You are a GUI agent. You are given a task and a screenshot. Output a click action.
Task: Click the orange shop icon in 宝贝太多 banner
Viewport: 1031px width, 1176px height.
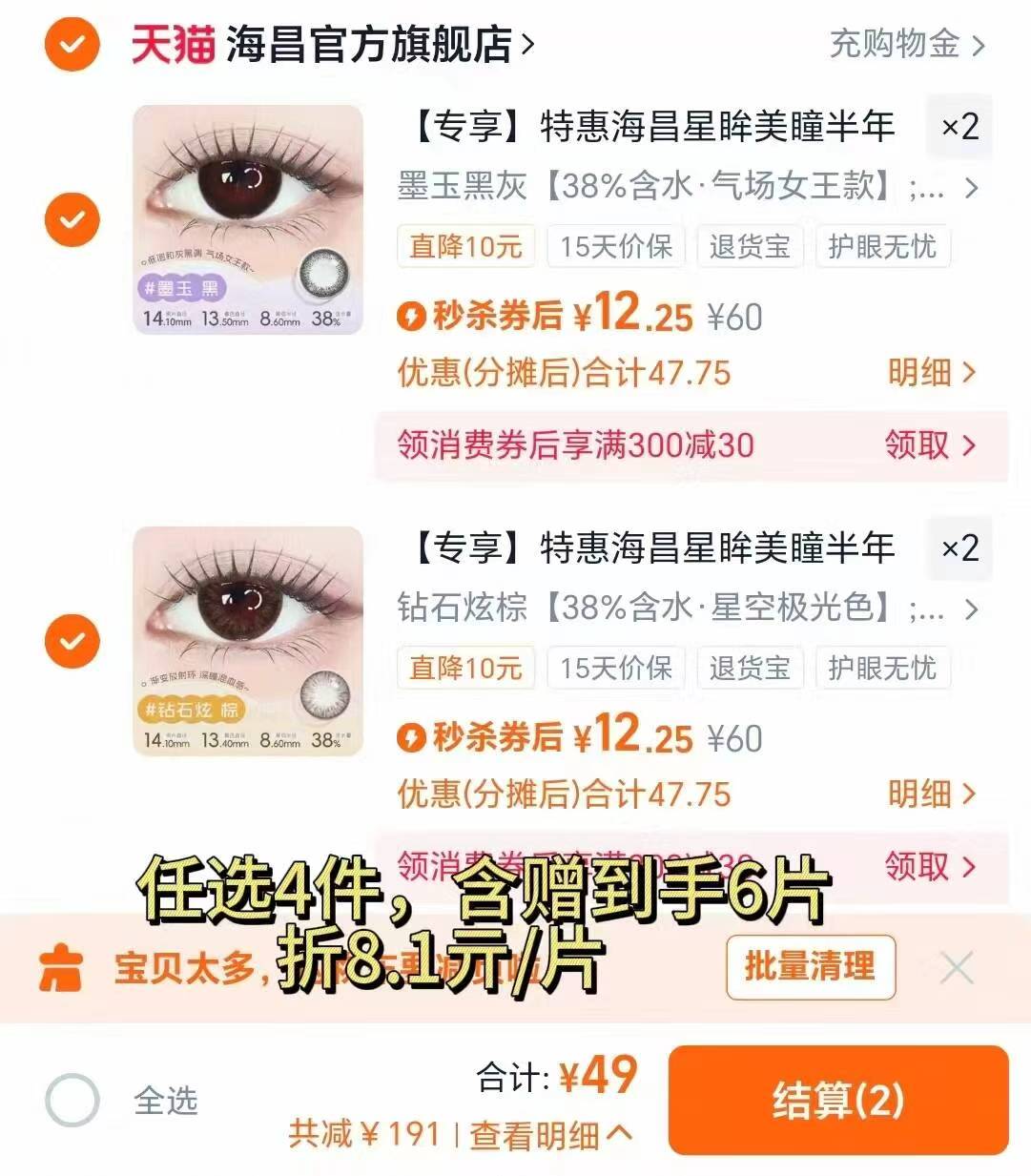pos(61,968)
